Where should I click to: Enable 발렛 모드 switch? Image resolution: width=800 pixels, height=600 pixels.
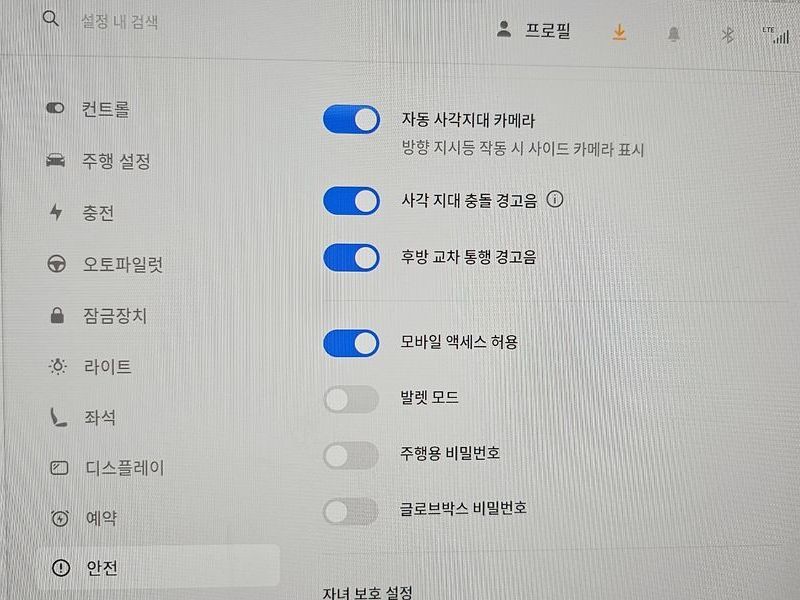(351, 399)
